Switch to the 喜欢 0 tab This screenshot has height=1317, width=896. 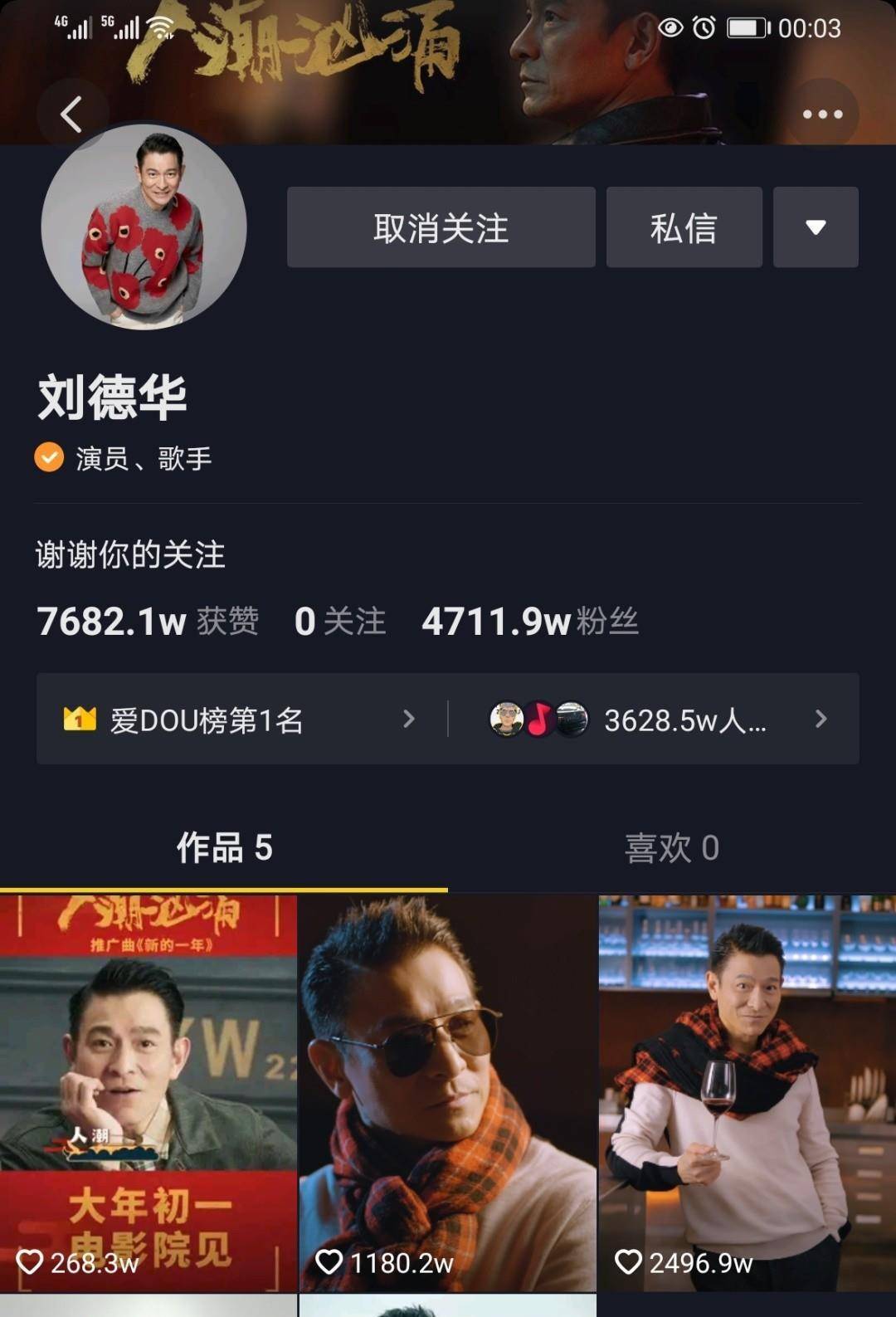click(x=671, y=848)
